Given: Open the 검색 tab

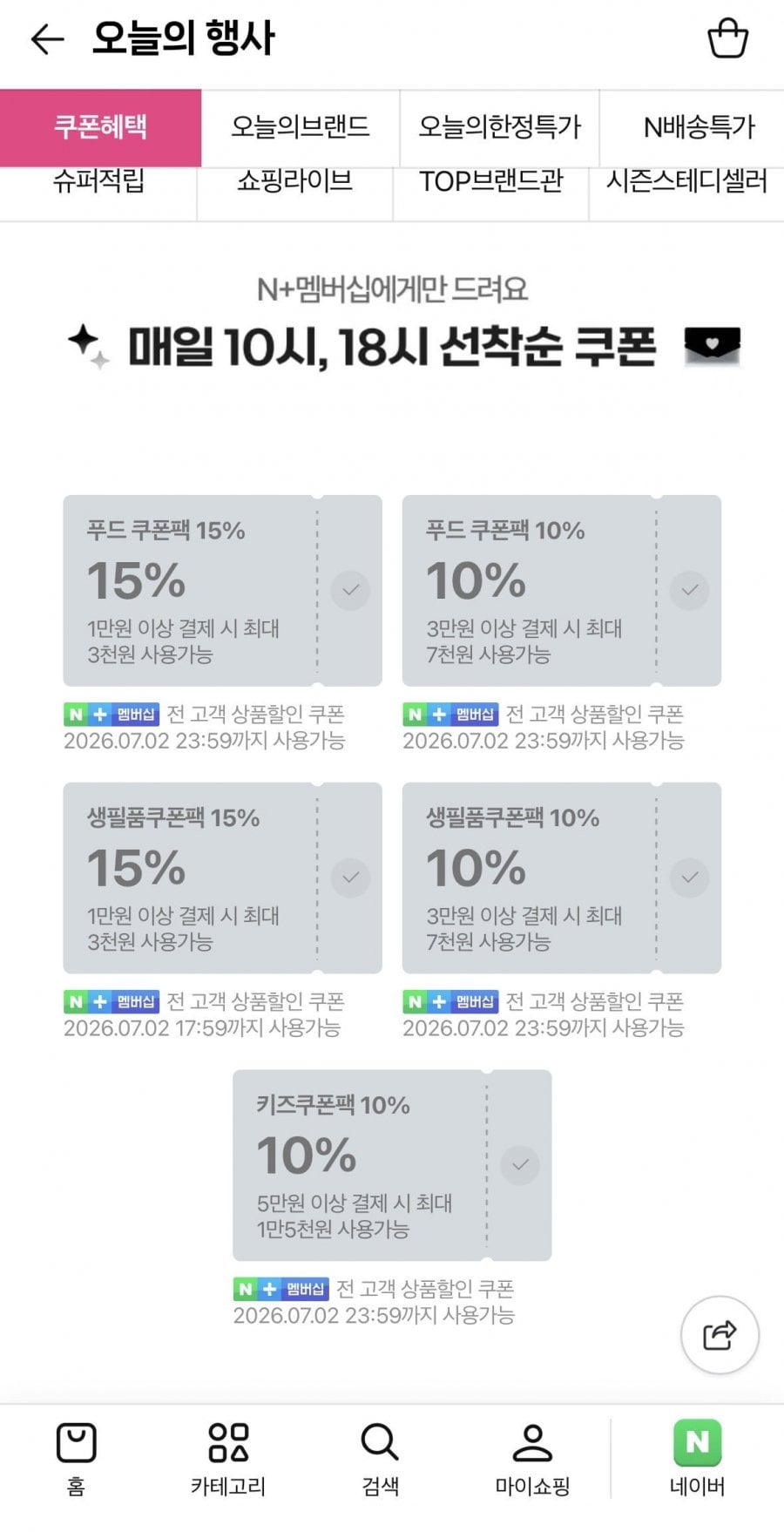Looking at the screenshot, I should (380, 1459).
